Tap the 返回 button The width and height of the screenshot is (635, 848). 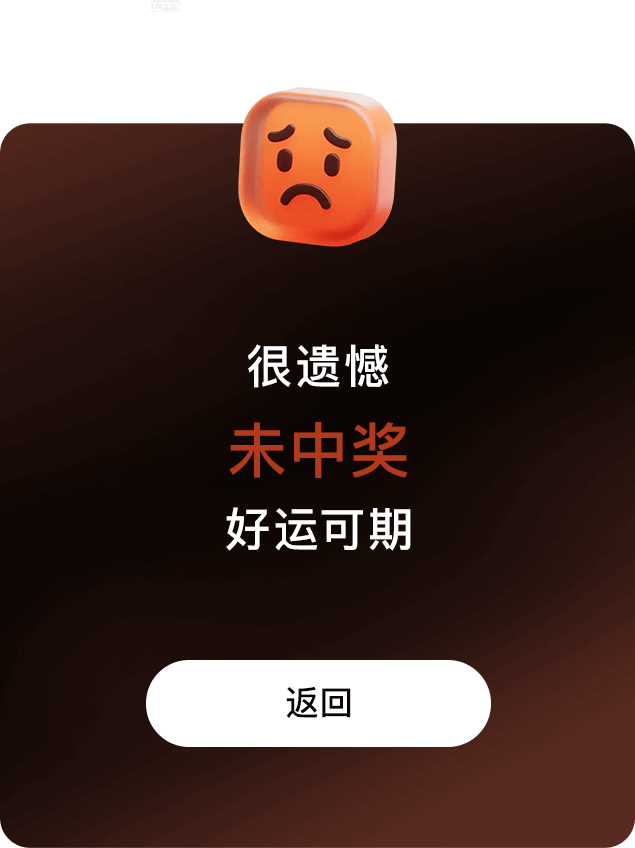click(x=318, y=703)
